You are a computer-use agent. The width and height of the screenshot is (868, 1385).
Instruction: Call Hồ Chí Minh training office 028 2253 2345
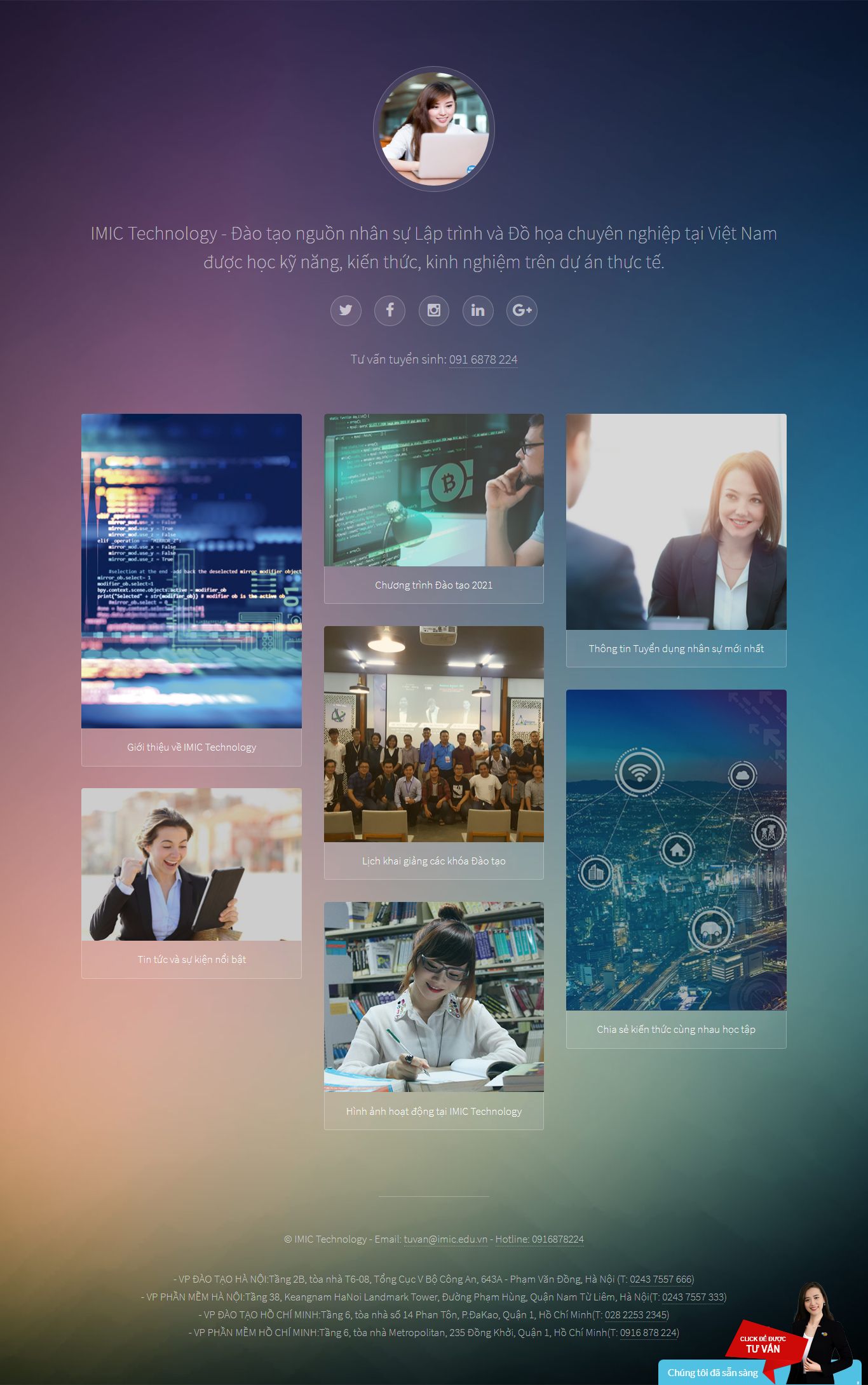click(636, 1315)
